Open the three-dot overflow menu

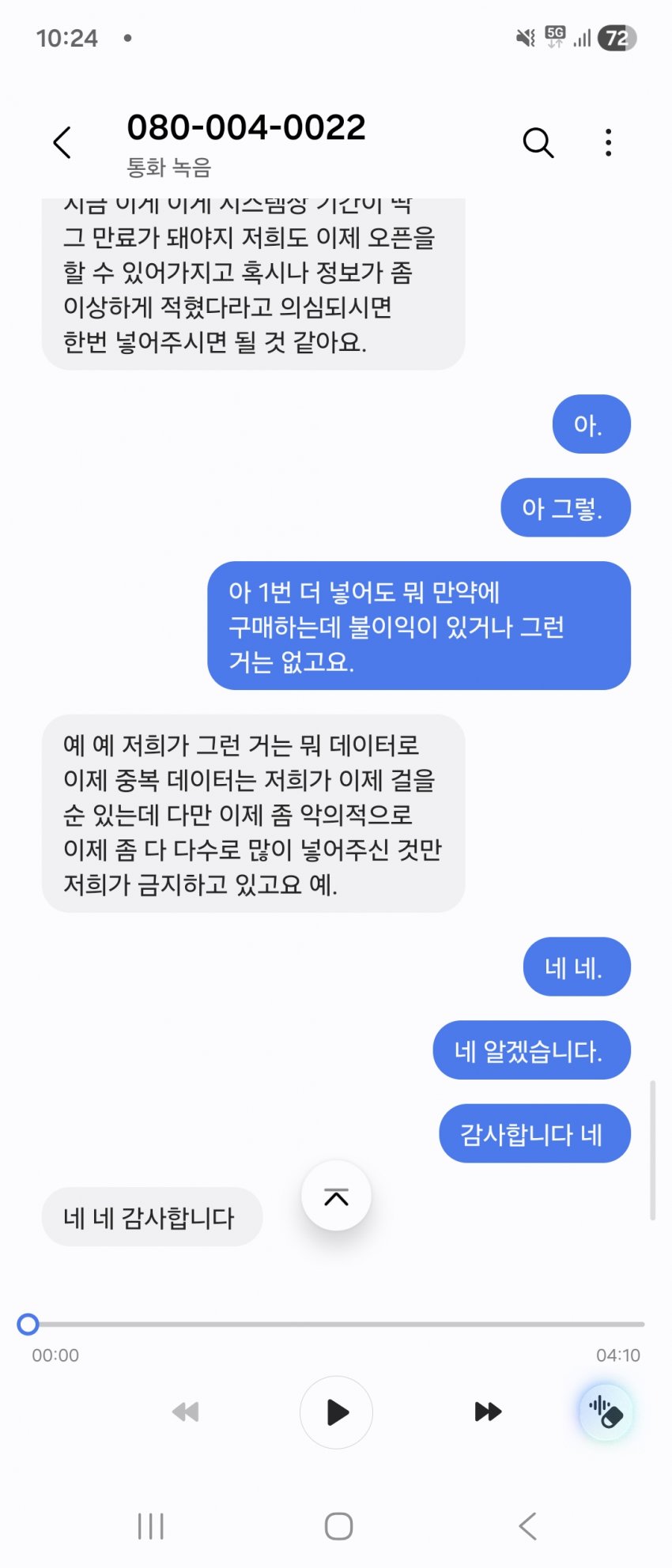click(x=607, y=143)
